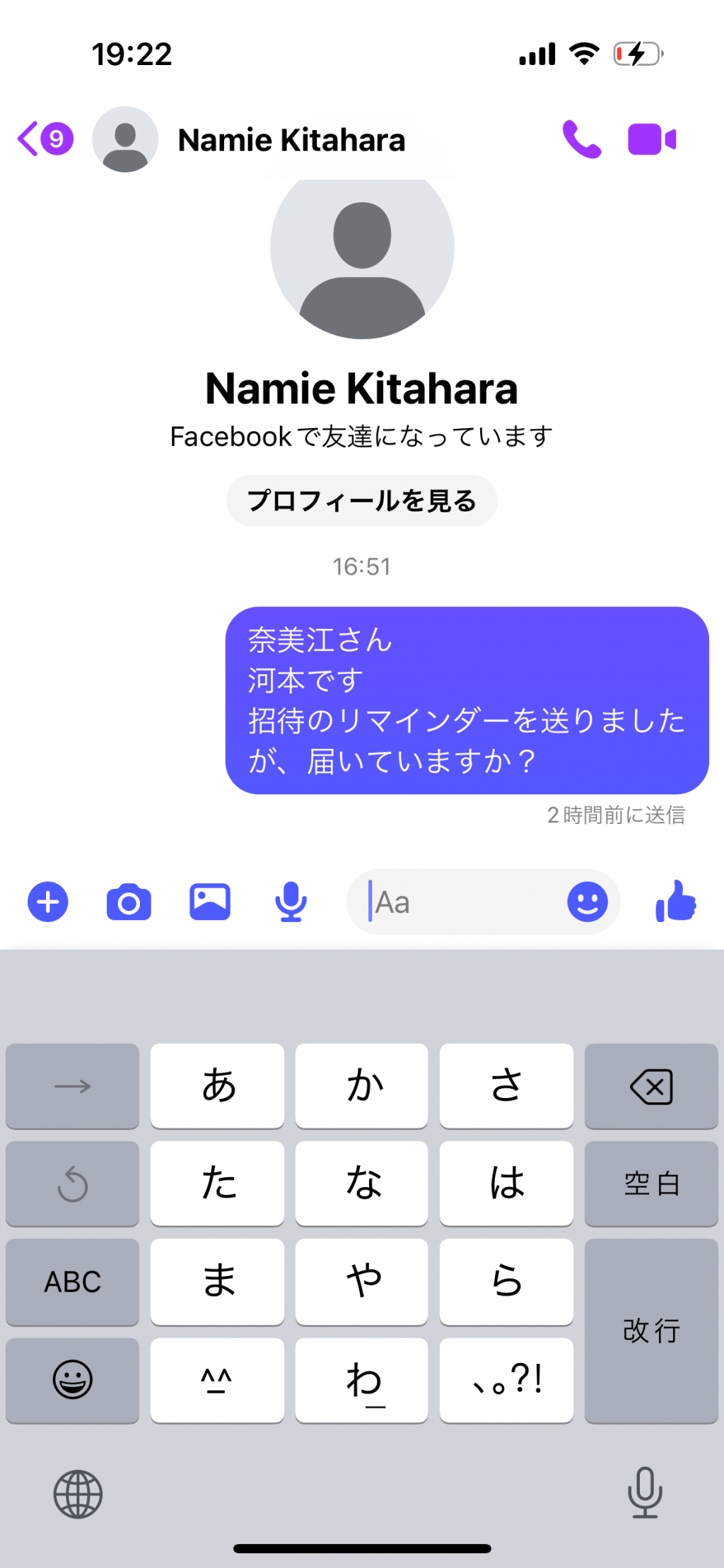Open the camera to take a photo

click(x=129, y=902)
